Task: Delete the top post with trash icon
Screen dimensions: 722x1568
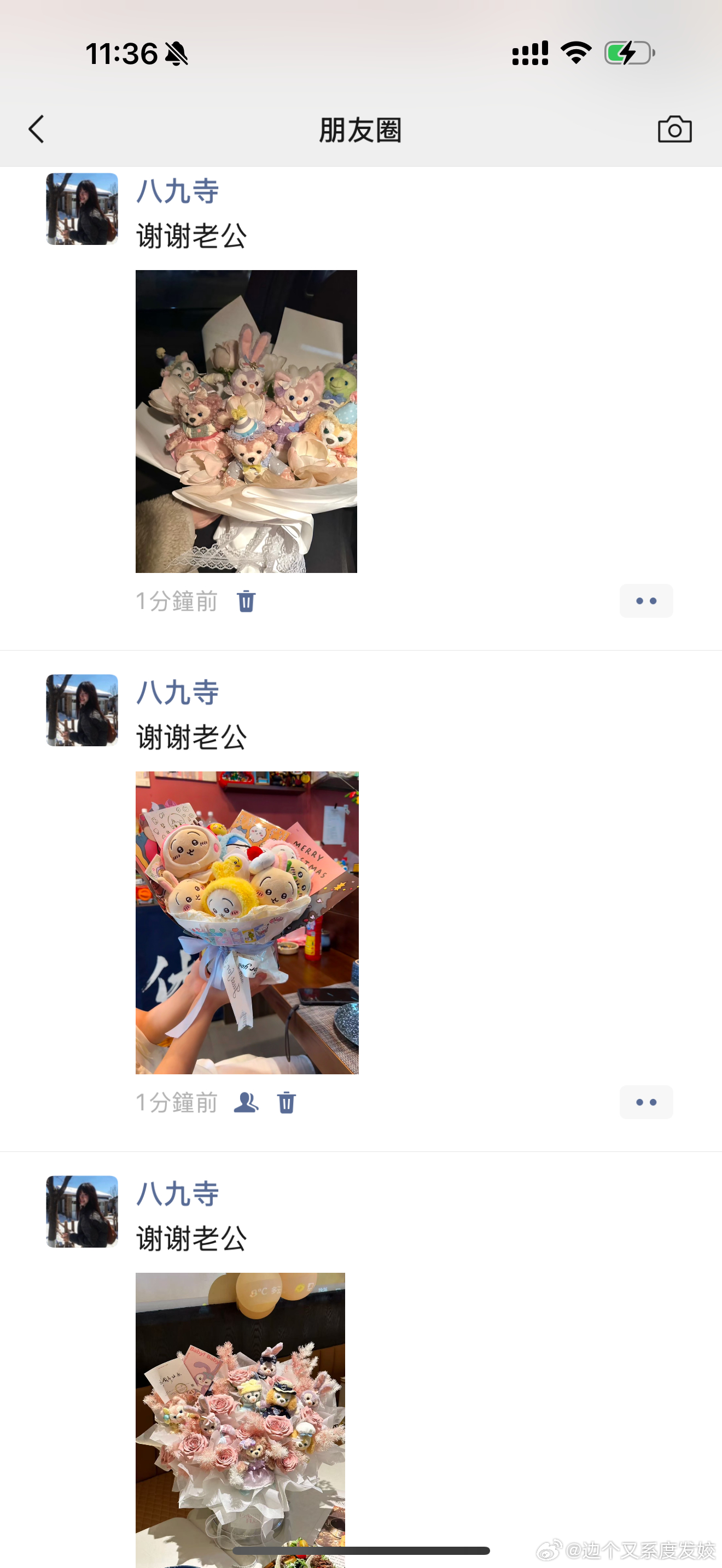Action: (x=246, y=601)
